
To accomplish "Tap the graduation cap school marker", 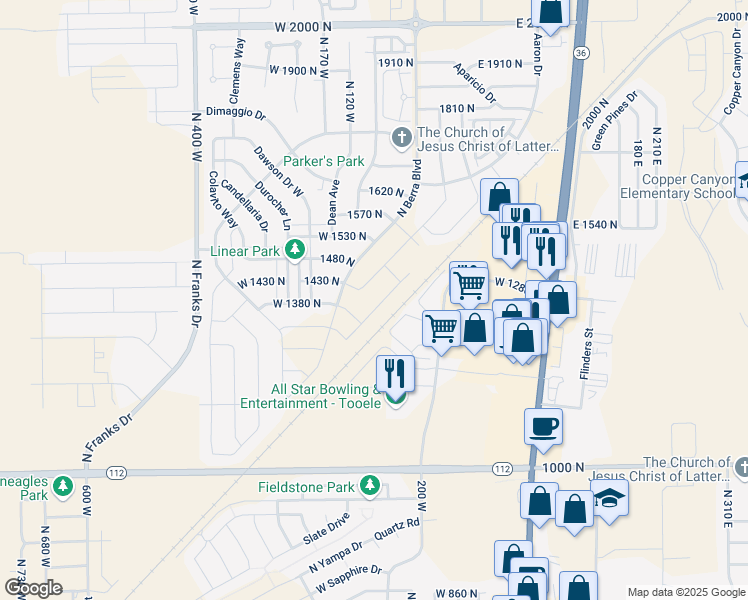I will [608, 496].
